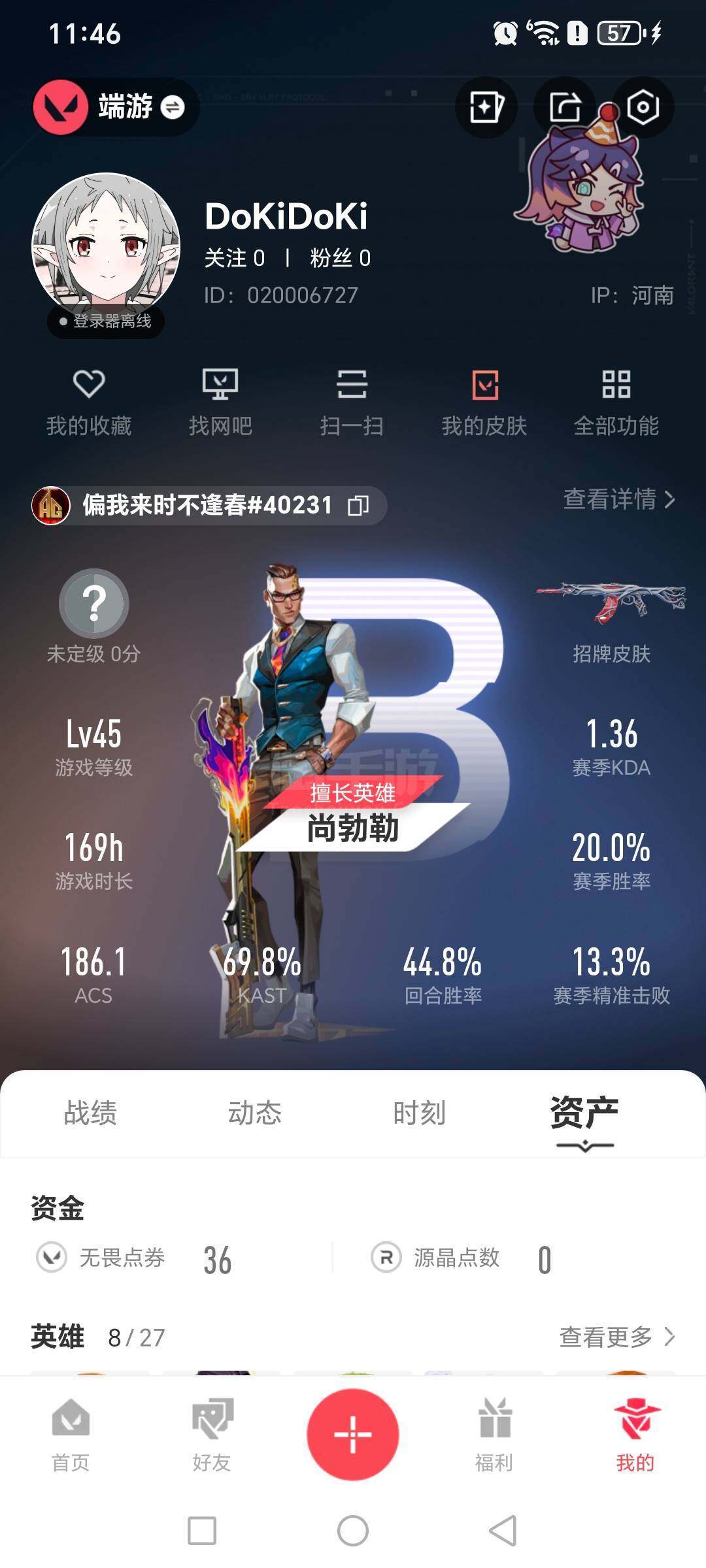Open the card customization sparkle icon
706x1568 pixels.
(x=486, y=107)
